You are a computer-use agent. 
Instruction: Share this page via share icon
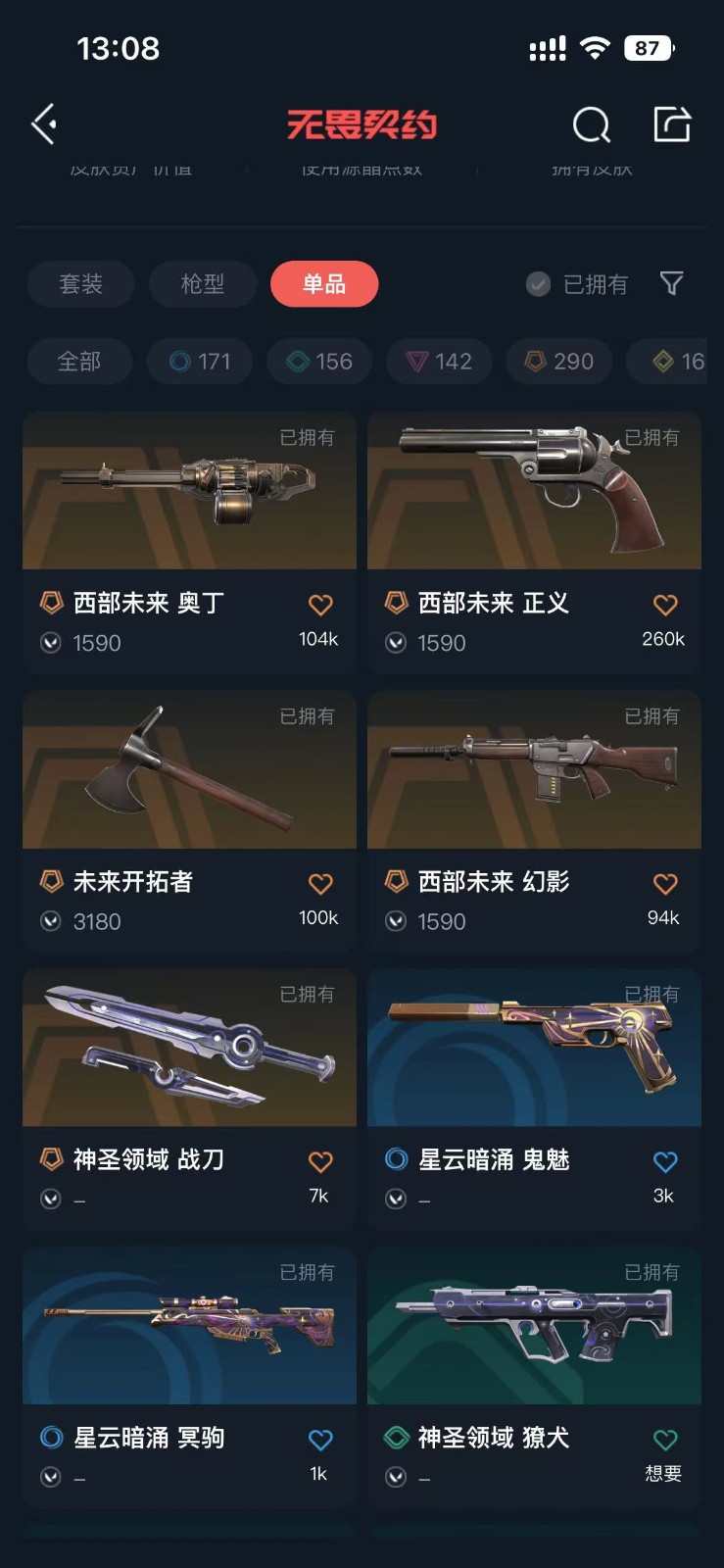click(x=672, y=125)
